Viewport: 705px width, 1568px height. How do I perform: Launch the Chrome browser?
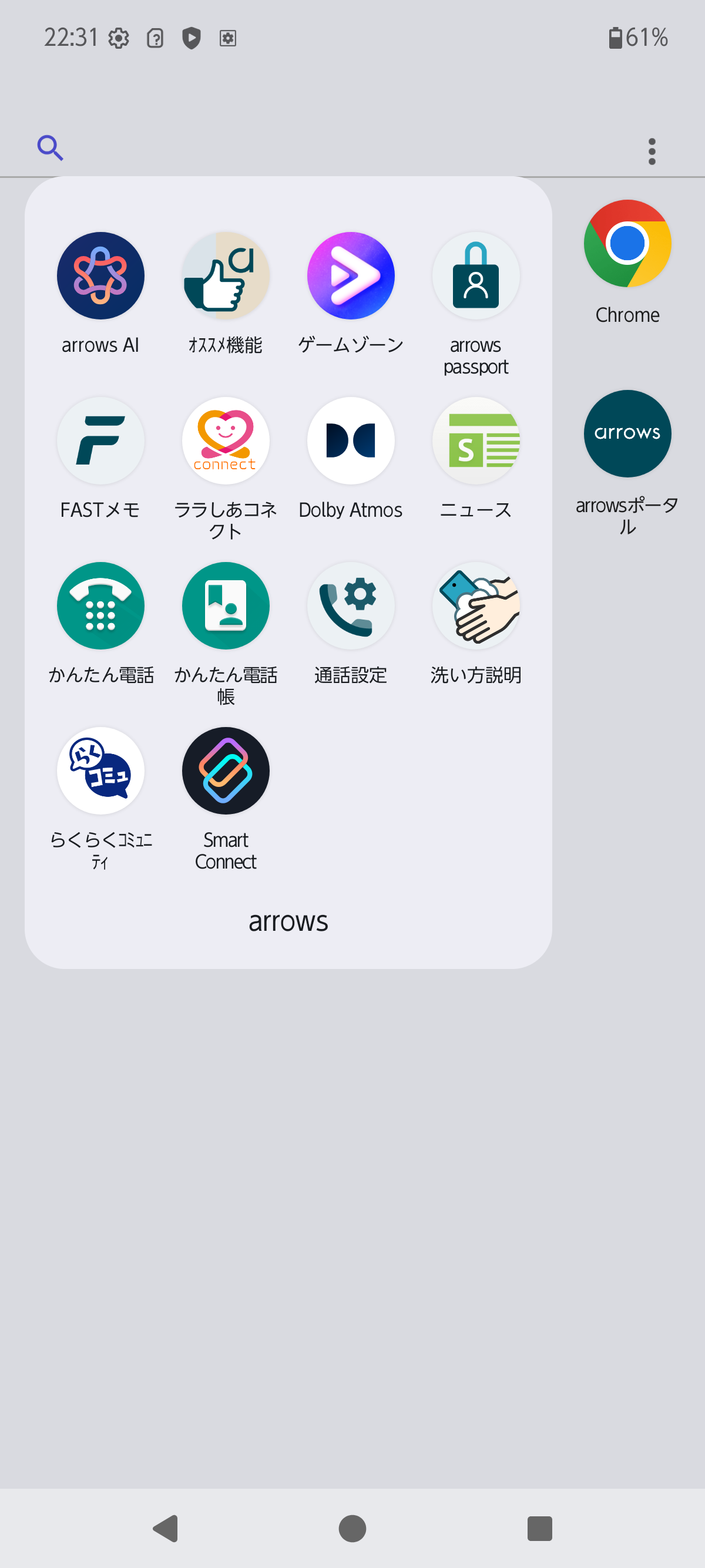click(x=627, y=244)
